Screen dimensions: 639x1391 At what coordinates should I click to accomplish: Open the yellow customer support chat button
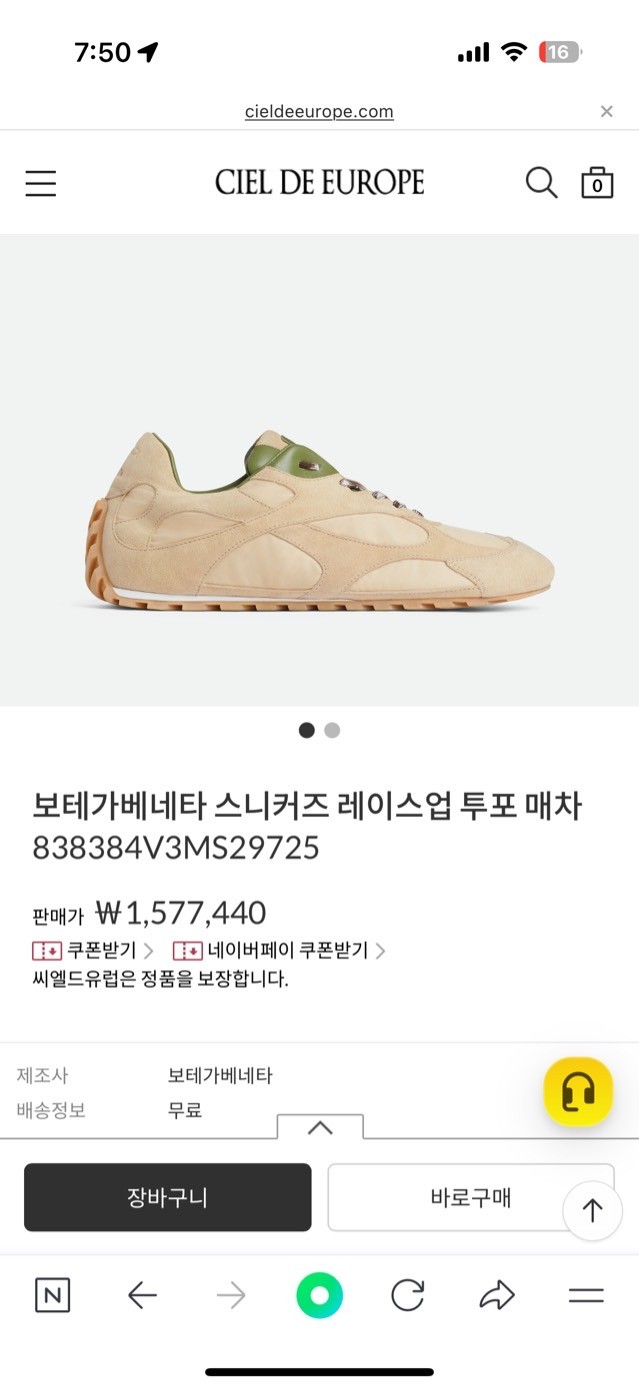578,1092
